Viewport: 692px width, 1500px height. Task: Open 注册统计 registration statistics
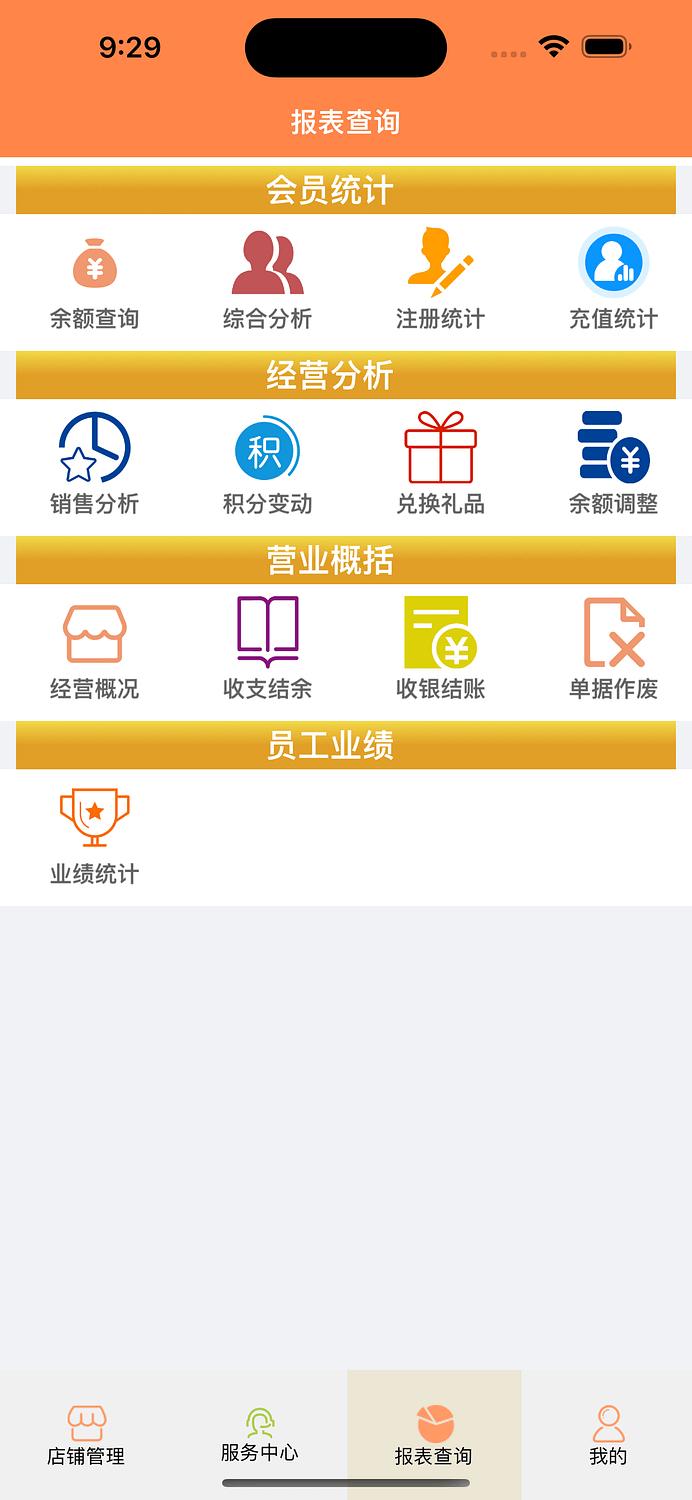441,283
